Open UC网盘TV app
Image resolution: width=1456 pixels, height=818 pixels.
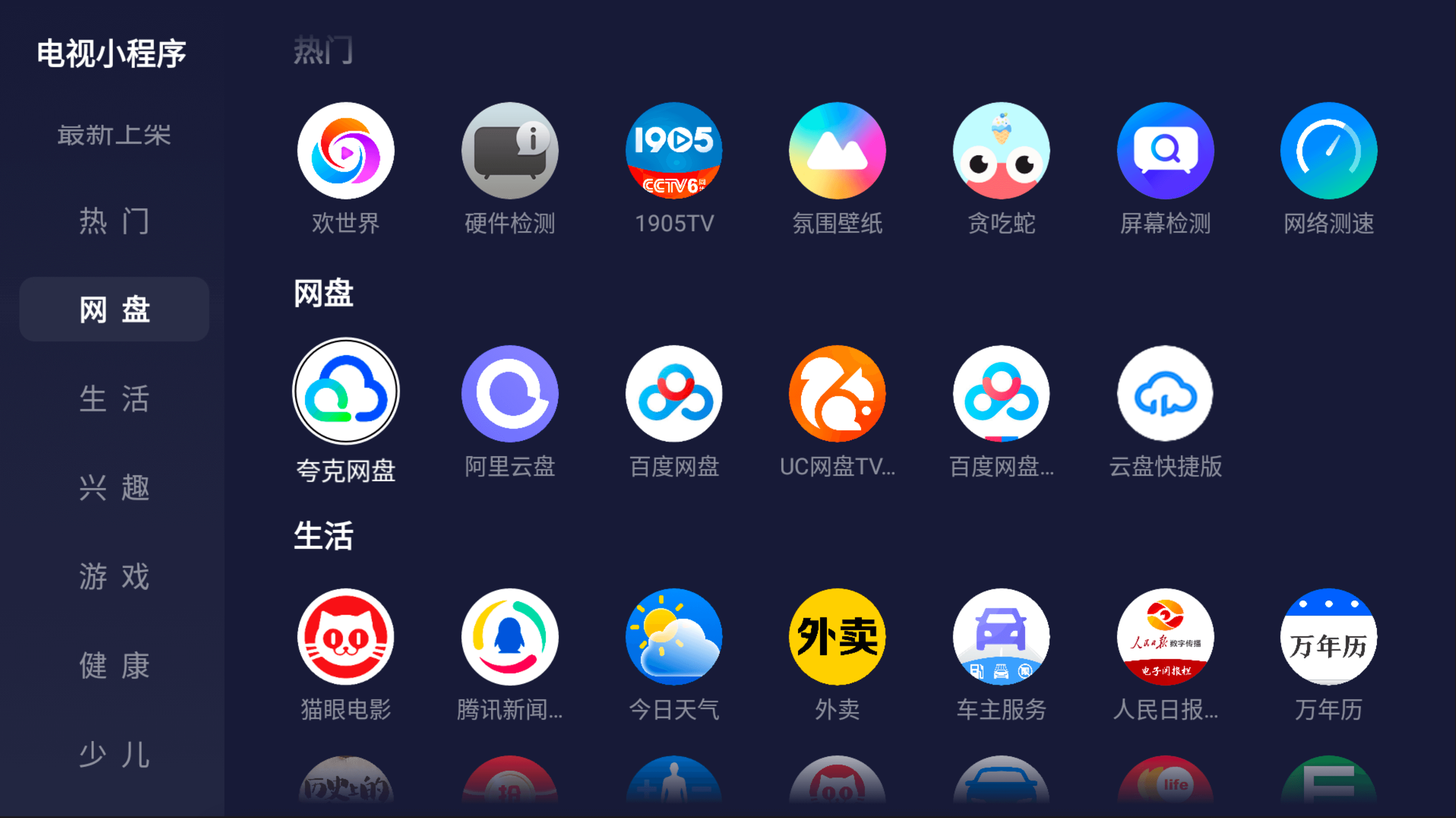[837, 393]
